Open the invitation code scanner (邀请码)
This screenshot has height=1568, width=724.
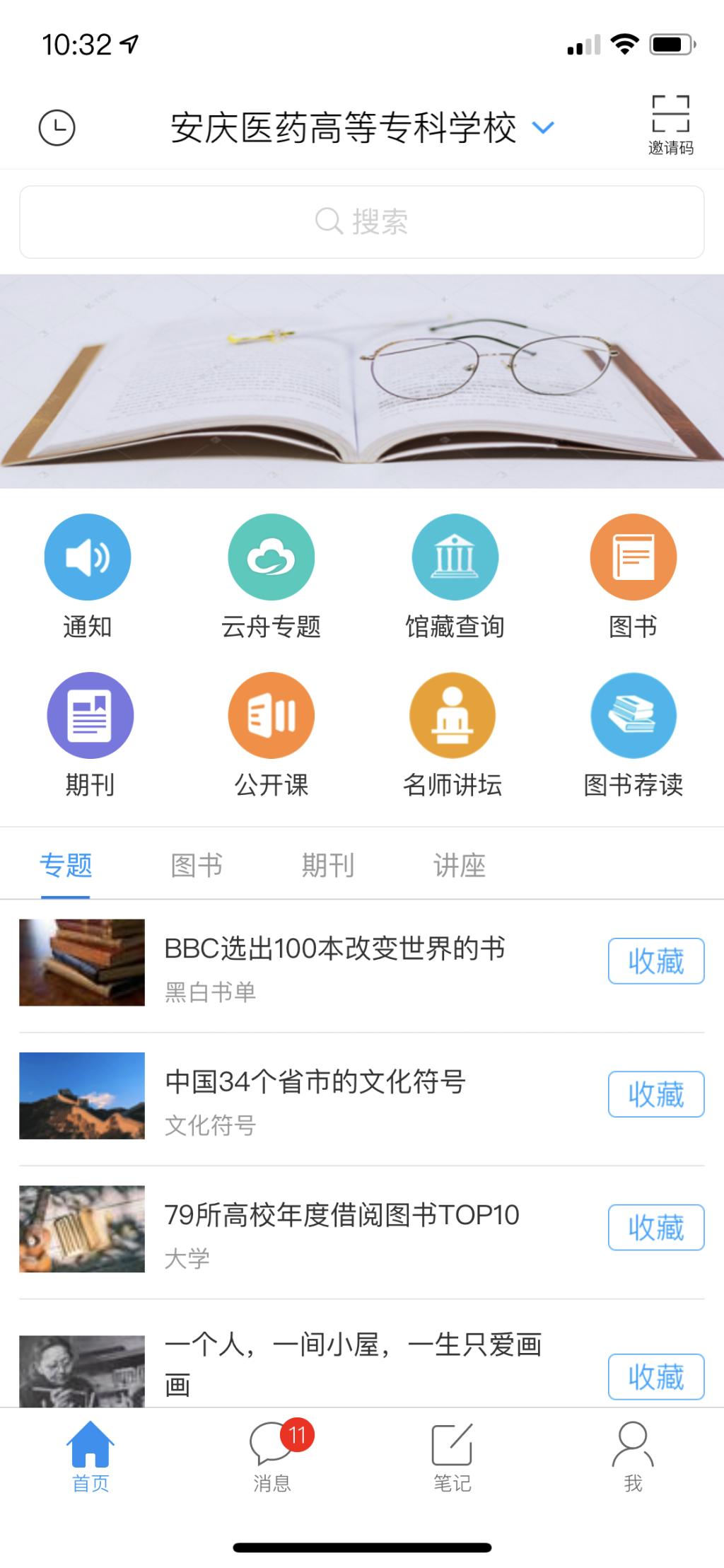coord(670,124)
